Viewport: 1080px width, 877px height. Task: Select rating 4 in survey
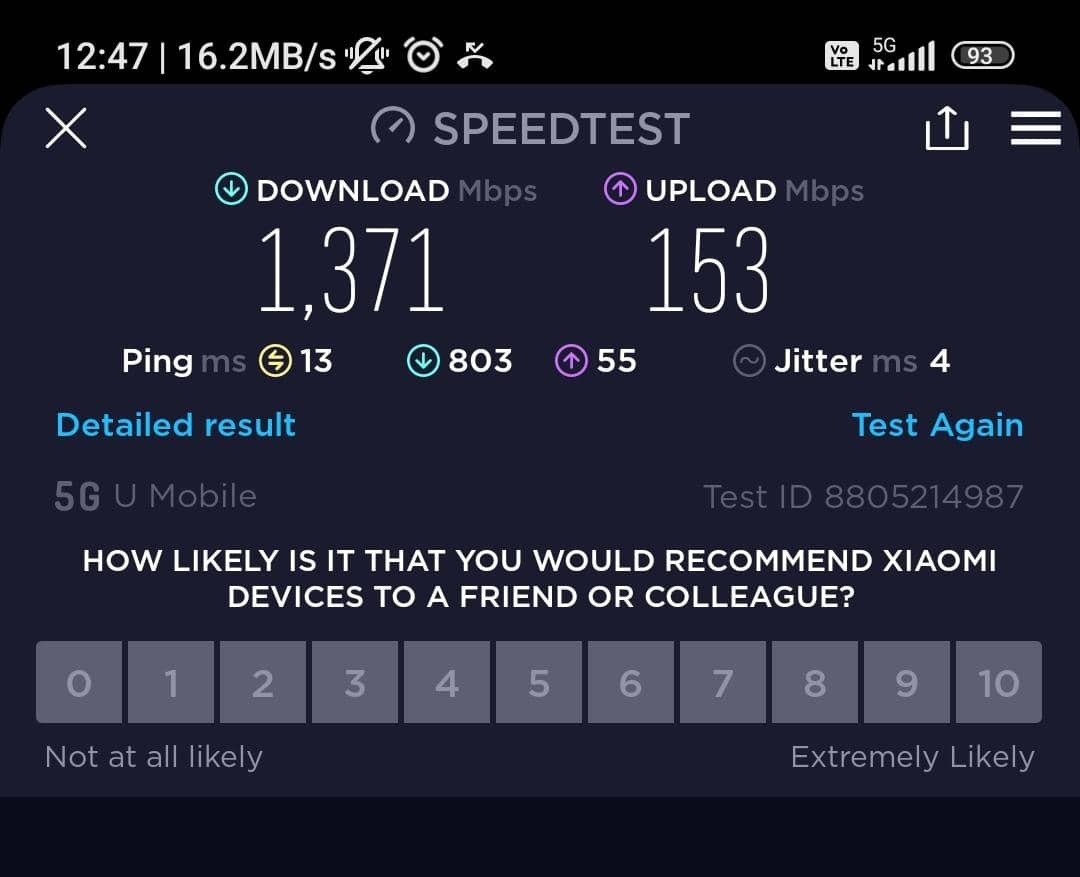pyautogui.click(x=447, y=683)
